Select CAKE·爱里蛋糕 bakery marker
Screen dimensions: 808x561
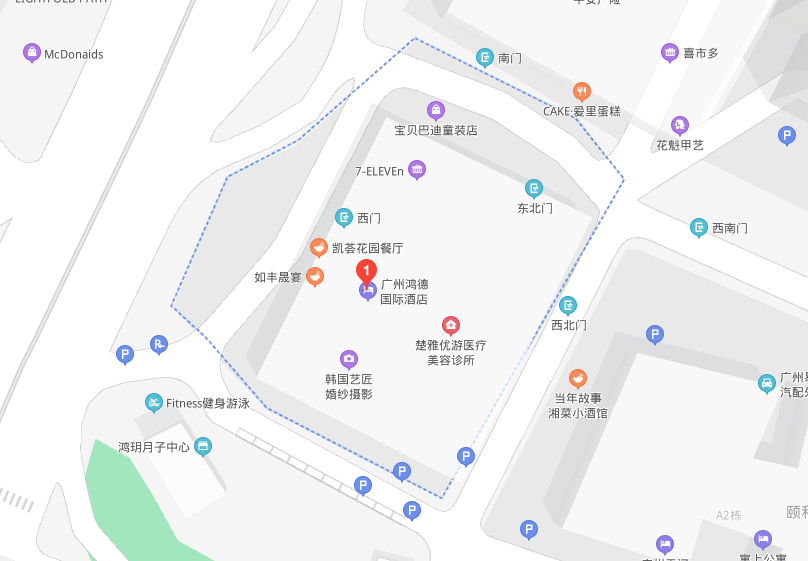582,91
